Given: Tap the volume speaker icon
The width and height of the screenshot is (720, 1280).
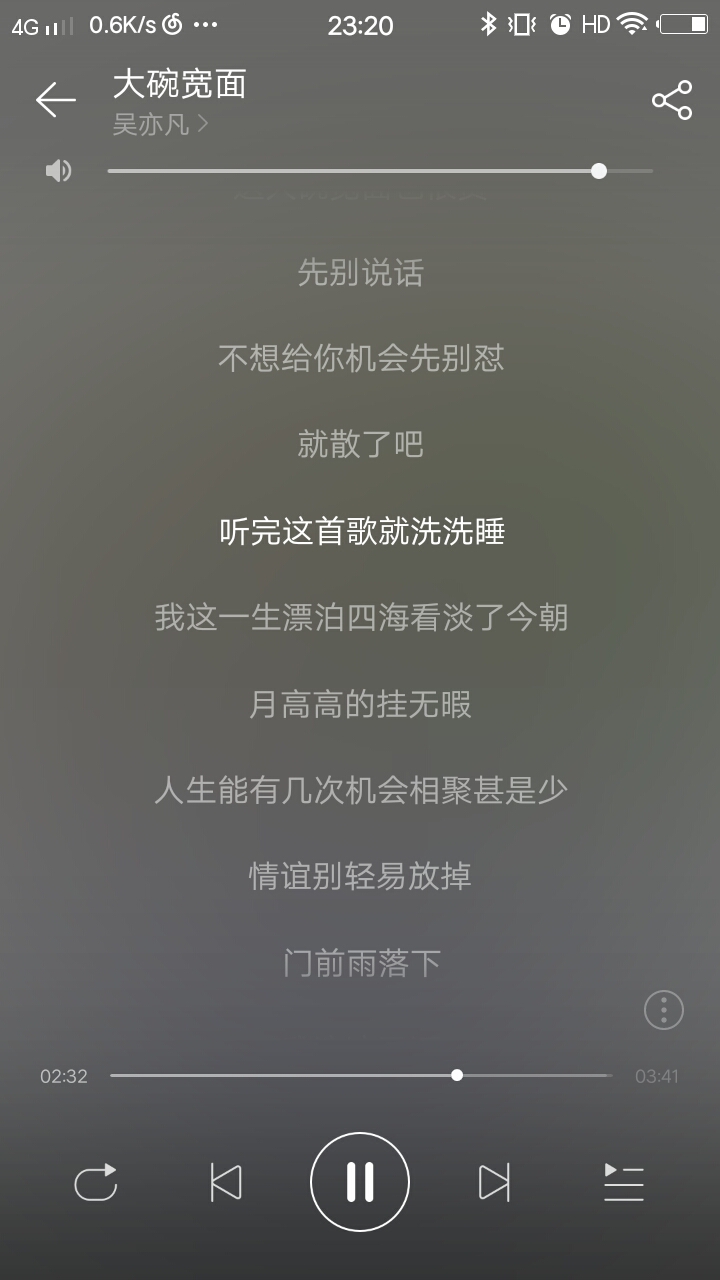Looking at the screenshot, I should coord(59,171).
